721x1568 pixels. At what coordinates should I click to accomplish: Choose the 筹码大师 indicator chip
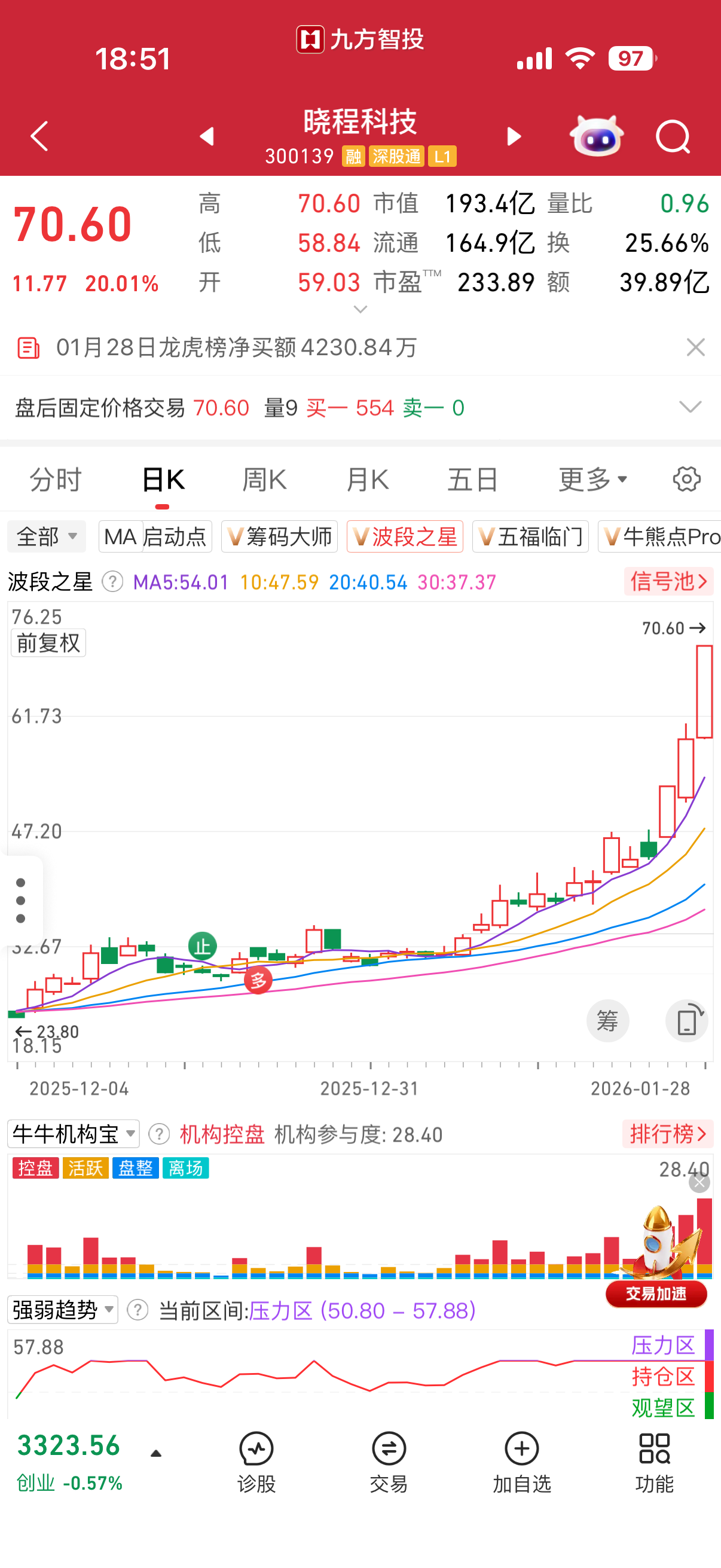(x=279, y=537)
